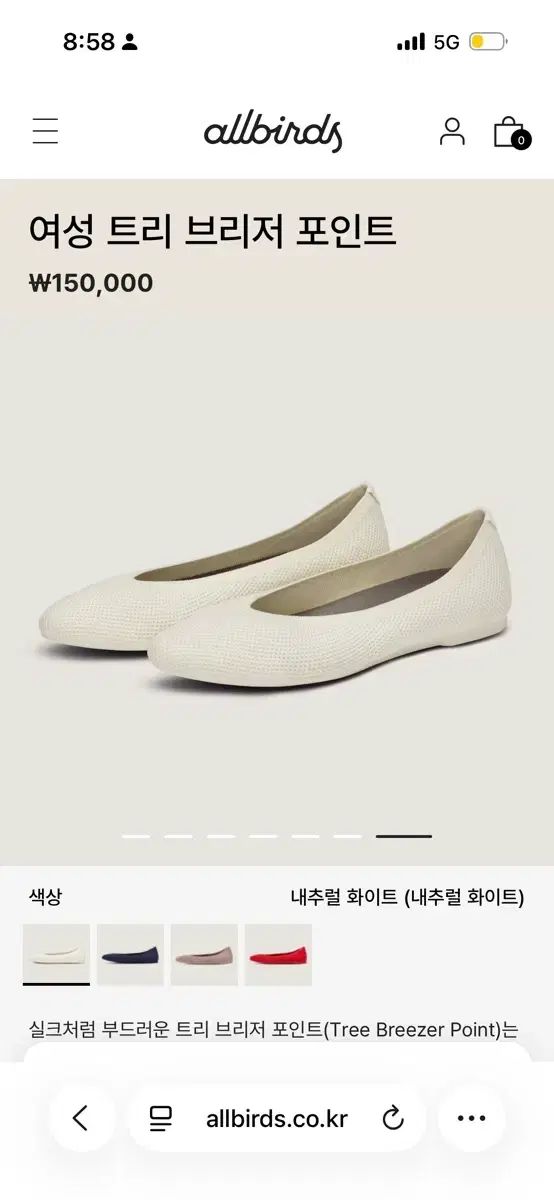Image resolution: width=554 pixels, height=1200 pixels.
Task: Select the navy blue color swatch
Action: coord(130,955)
